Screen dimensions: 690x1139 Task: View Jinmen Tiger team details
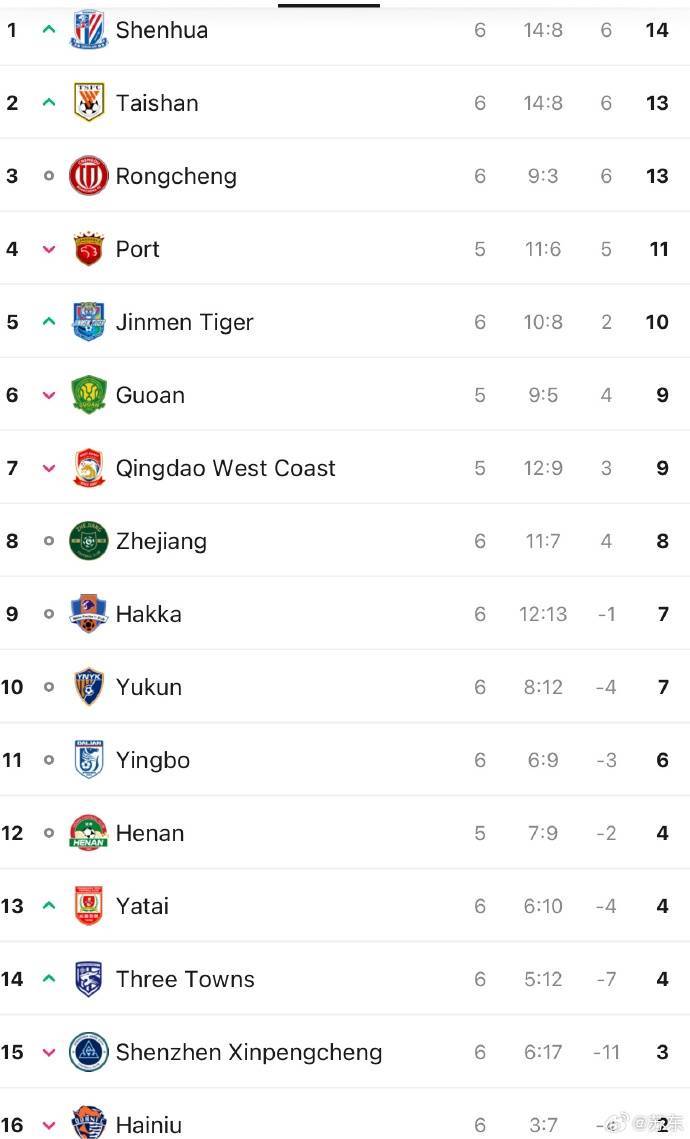tap(184, 322)
